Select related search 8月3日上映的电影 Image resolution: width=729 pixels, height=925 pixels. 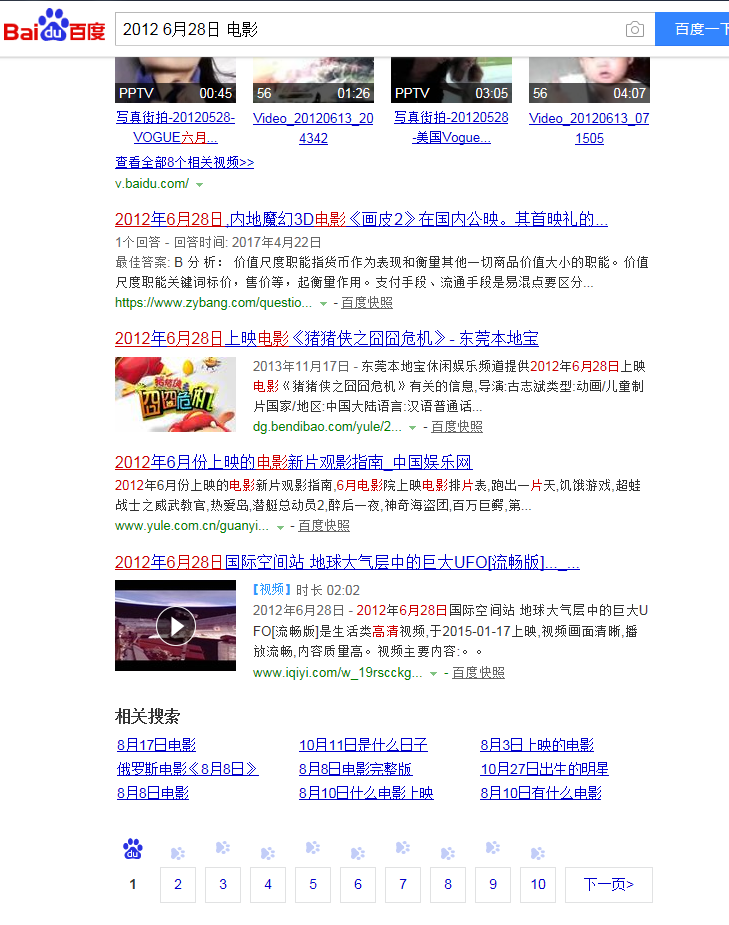point(537,745)
